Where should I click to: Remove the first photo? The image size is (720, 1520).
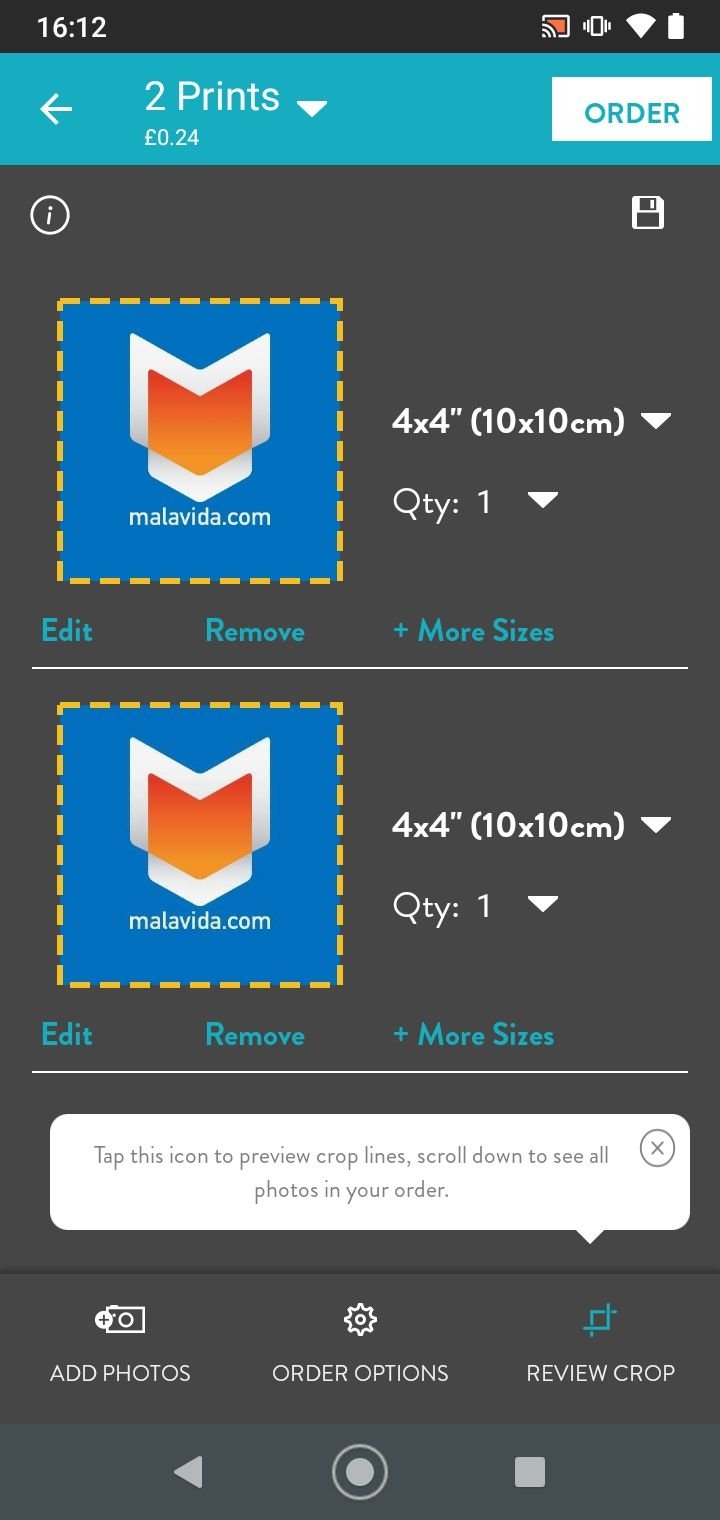(x=255, y=631)
